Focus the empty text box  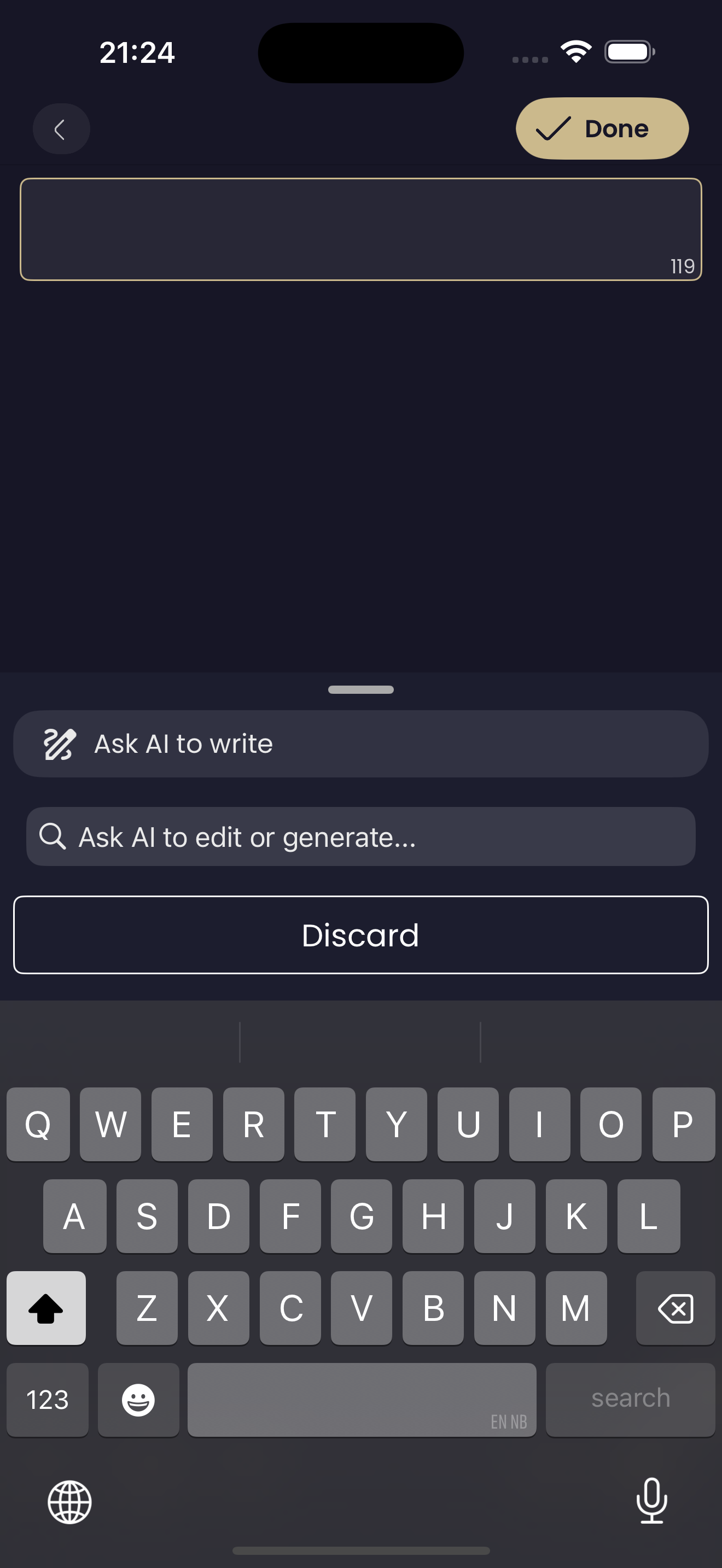click(x=360, y=229)
